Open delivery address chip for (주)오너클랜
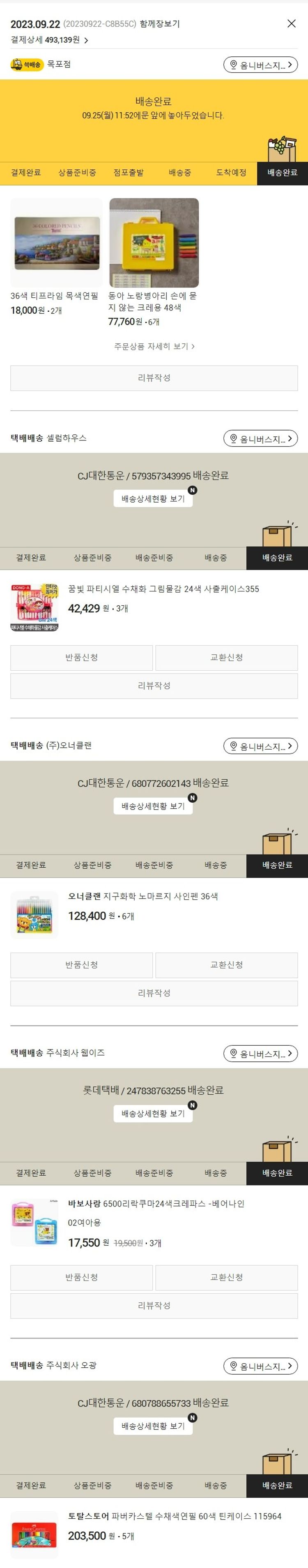The image size is (308, 1568). pyautogui.click(x=261, y=746)
